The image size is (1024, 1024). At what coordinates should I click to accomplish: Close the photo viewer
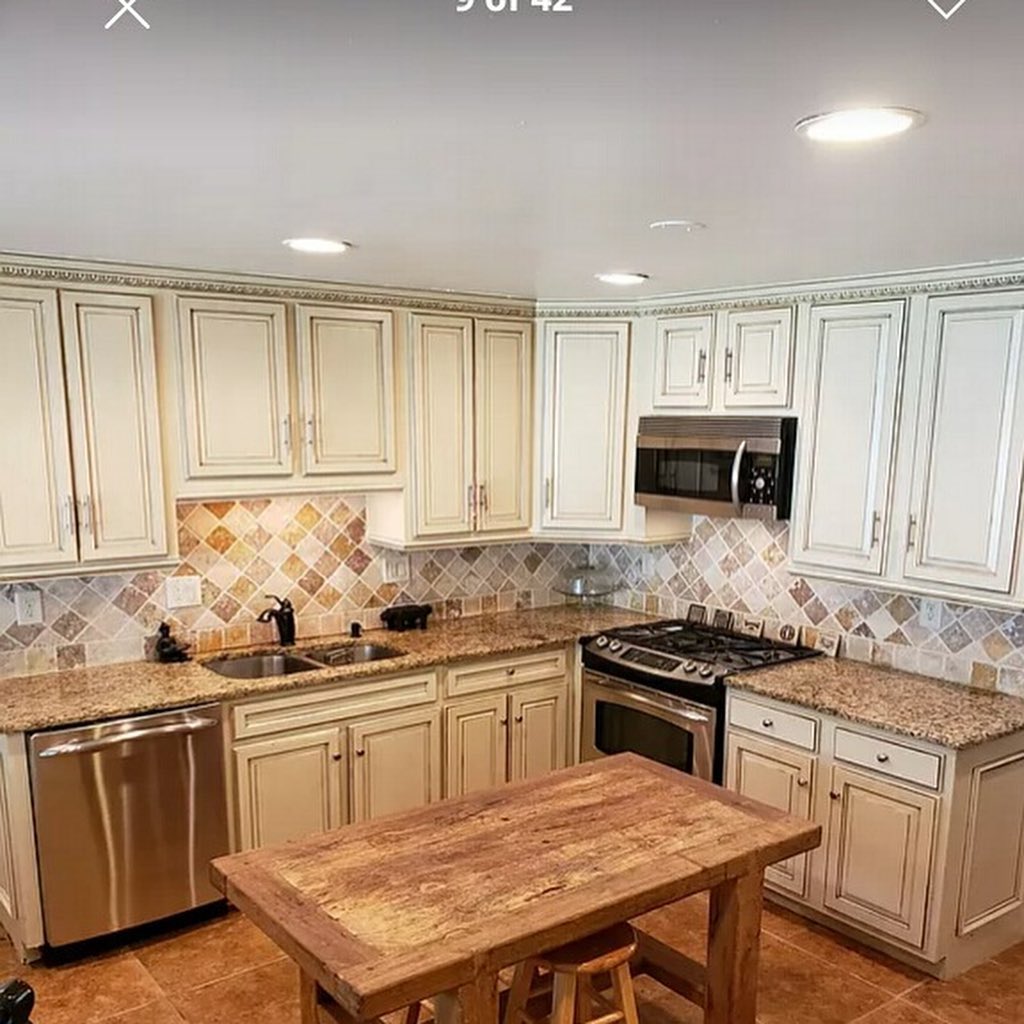pyautogui.click(x=127, y=10)
